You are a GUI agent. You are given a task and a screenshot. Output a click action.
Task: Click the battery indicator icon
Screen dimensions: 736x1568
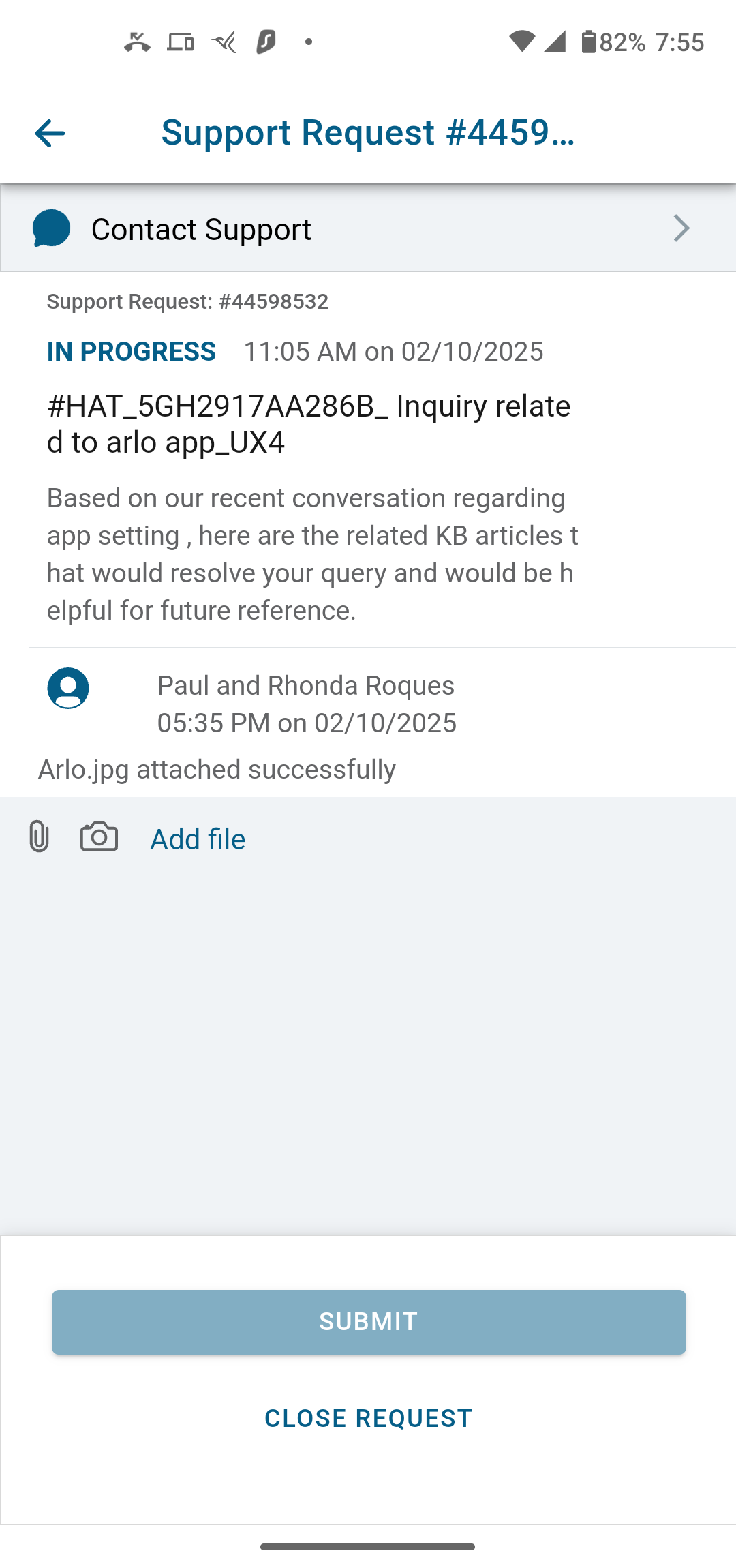(x=590, y=42)
